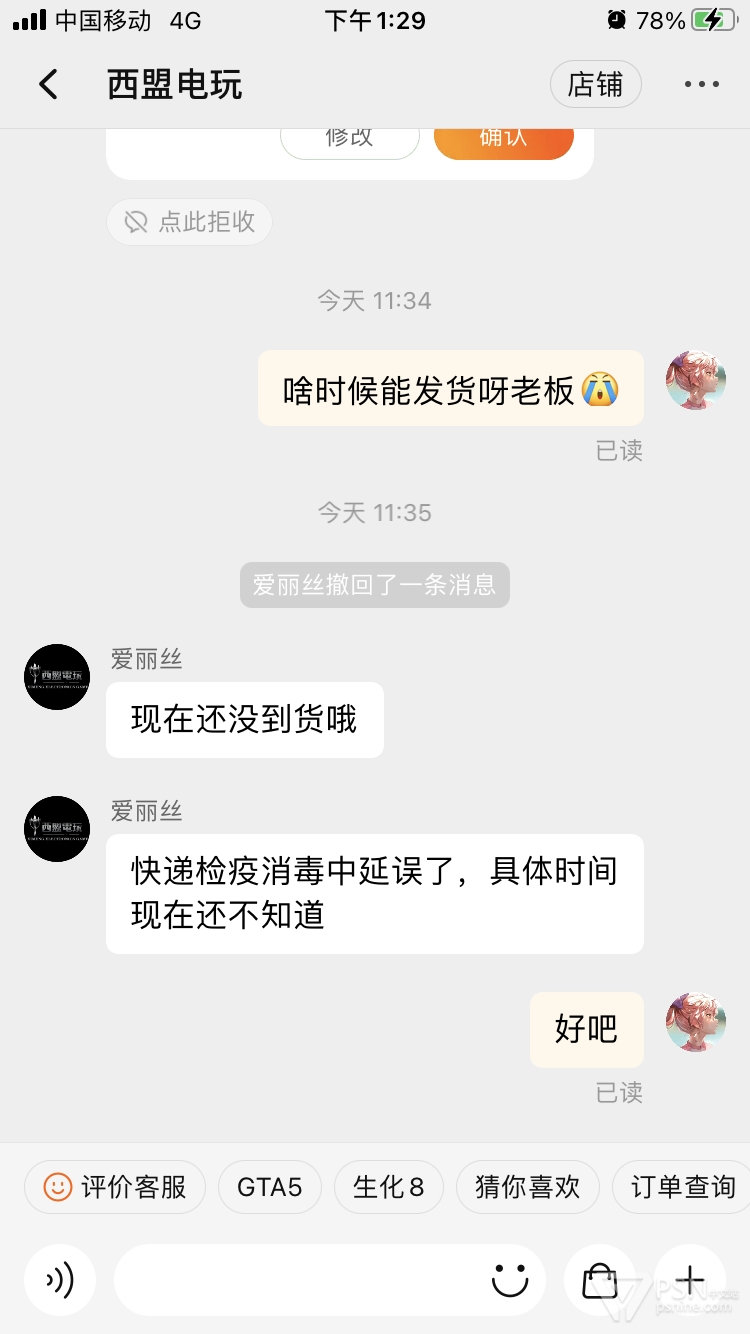Image resolution: width=750 pixels, height=1334 pixels.
Task: Tap the 修改 button
Action: tap(349, 142)
